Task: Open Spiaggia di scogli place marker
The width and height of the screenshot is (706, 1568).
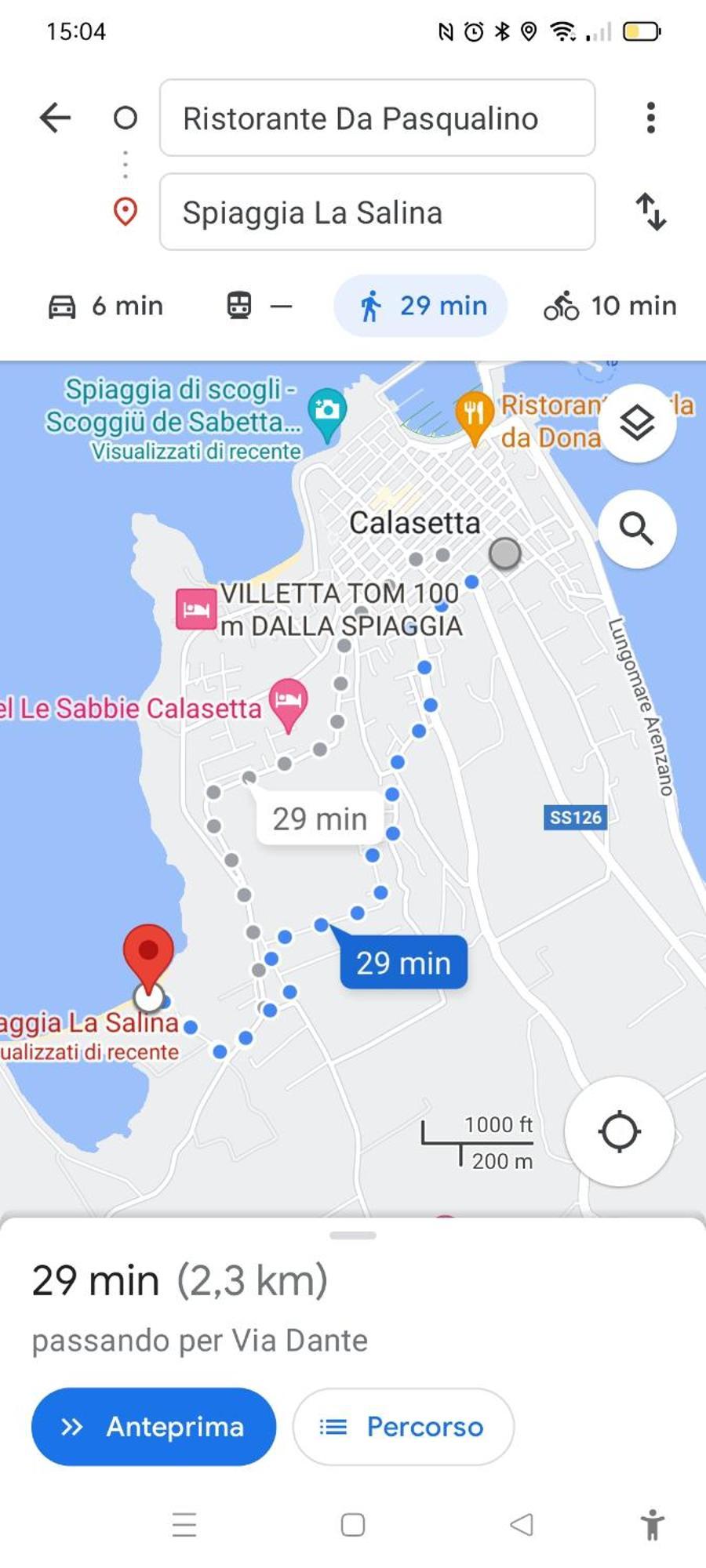Action: [x=327, y=411]
